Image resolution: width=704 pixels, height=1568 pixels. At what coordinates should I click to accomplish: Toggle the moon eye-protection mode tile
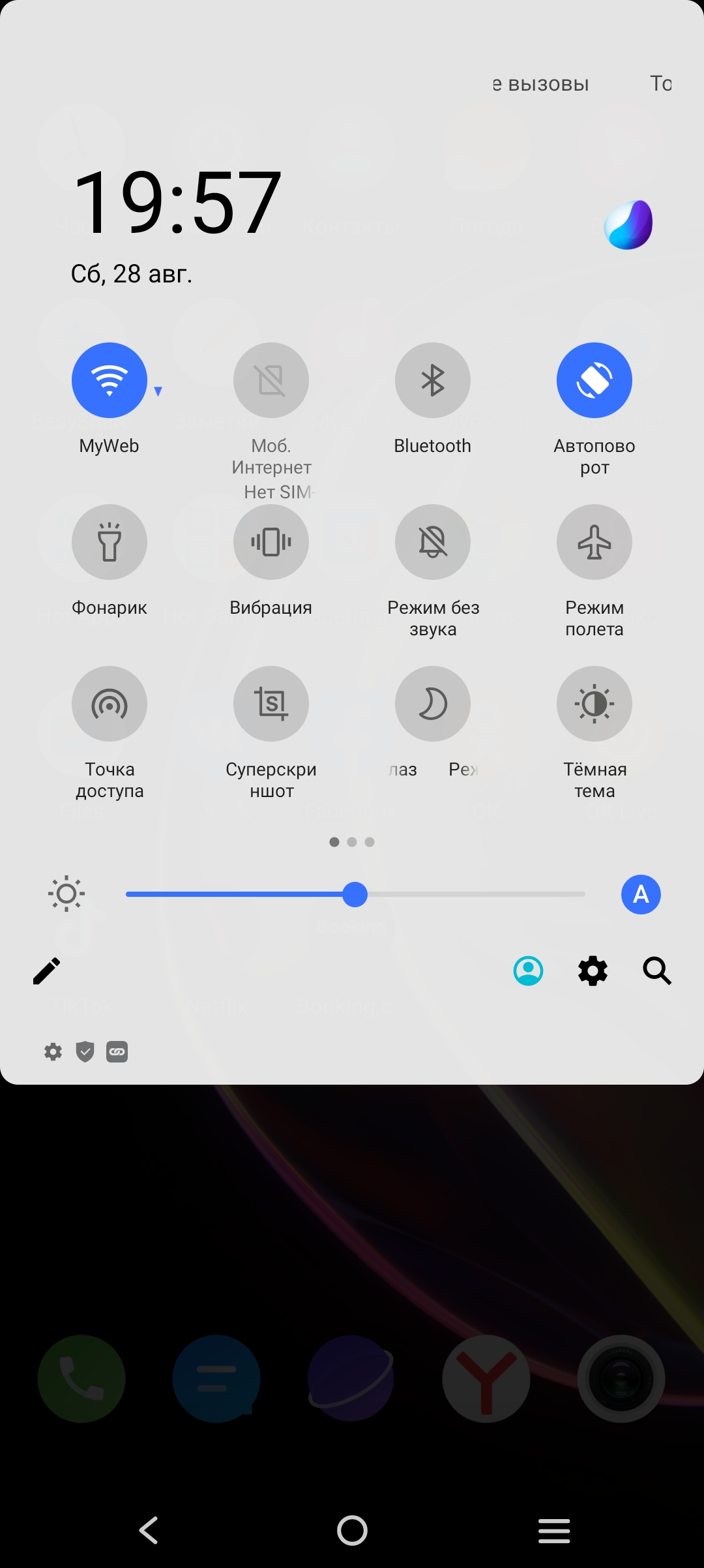[433, 704]
